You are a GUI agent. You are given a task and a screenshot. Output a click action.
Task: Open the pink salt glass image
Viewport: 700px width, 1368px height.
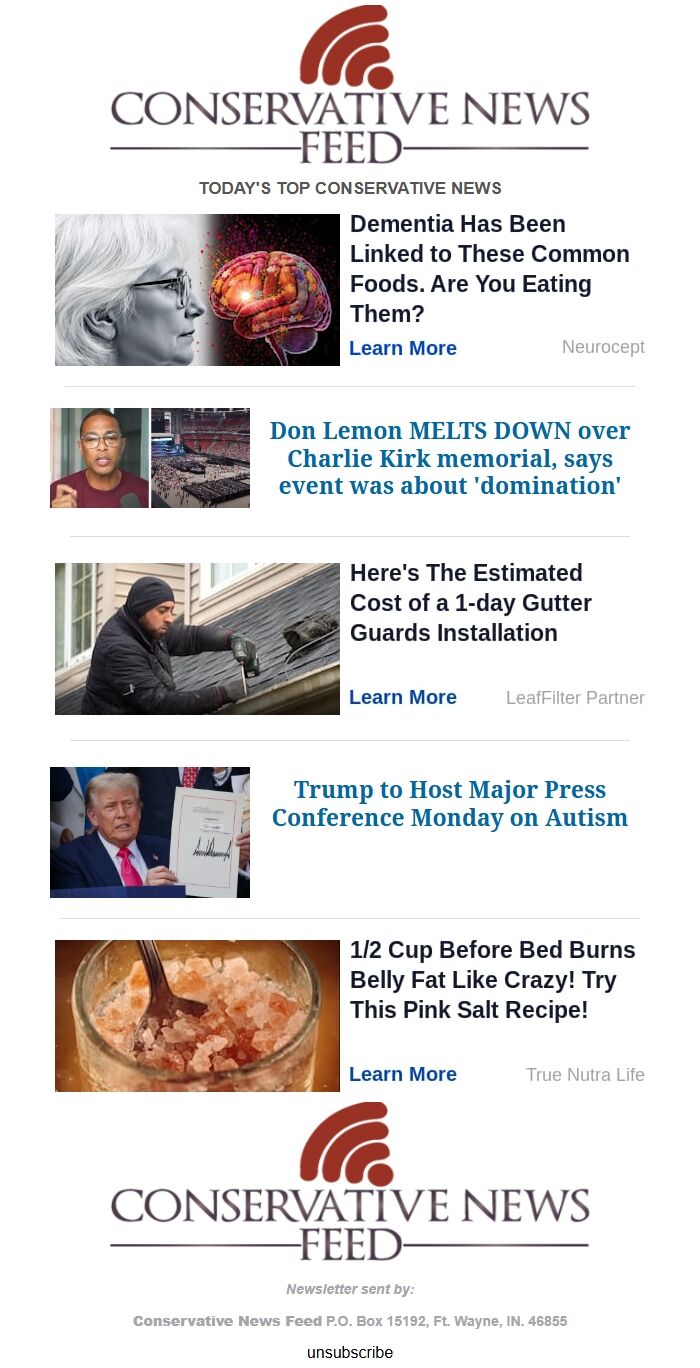tap(197, 1016)
